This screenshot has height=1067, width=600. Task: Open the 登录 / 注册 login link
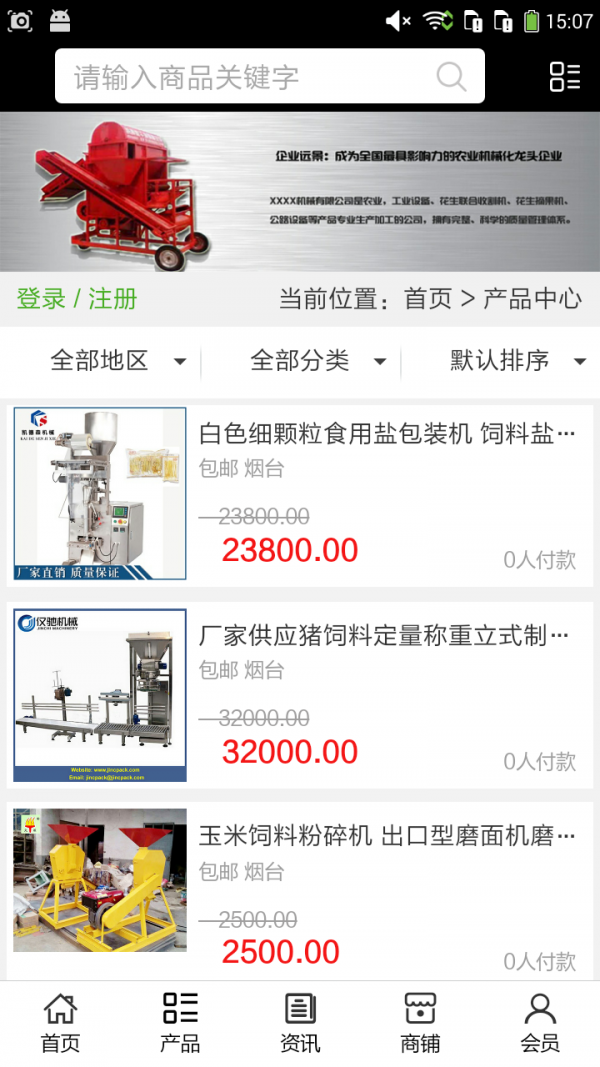(77, 299)
